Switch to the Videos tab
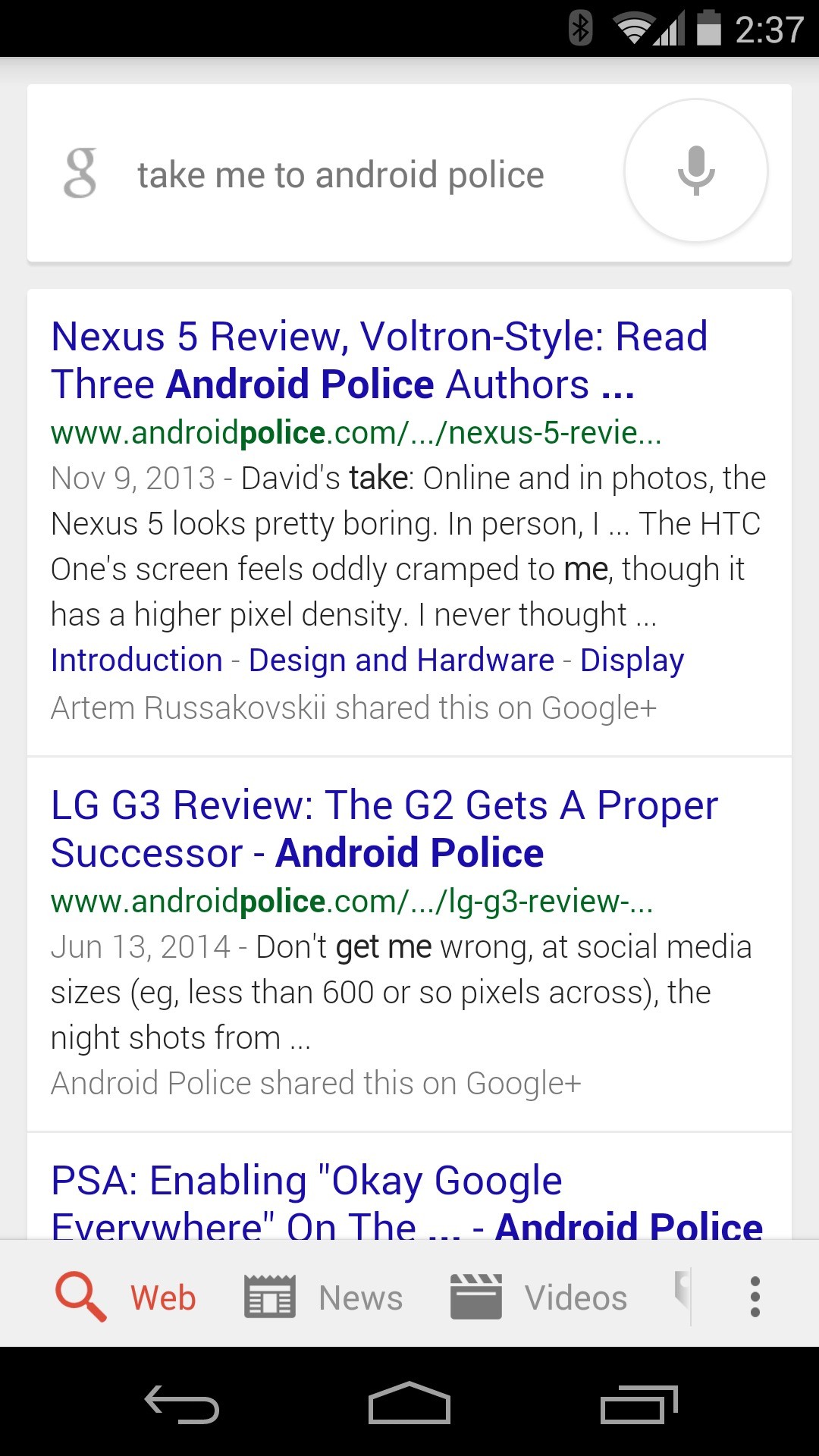The width and height of the screenshot is (819, 1456). [539, 1298]
